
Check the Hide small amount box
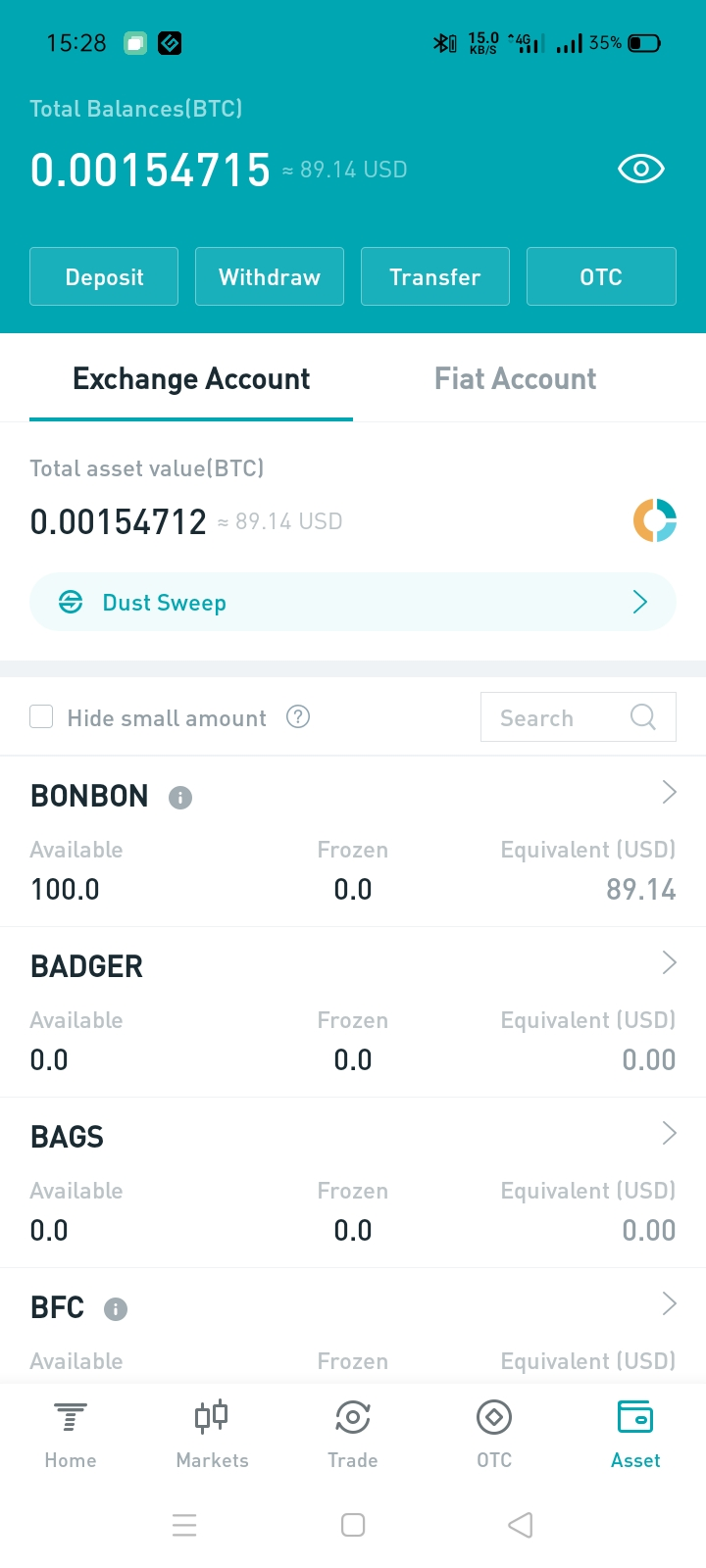click(x=41, y=717)
